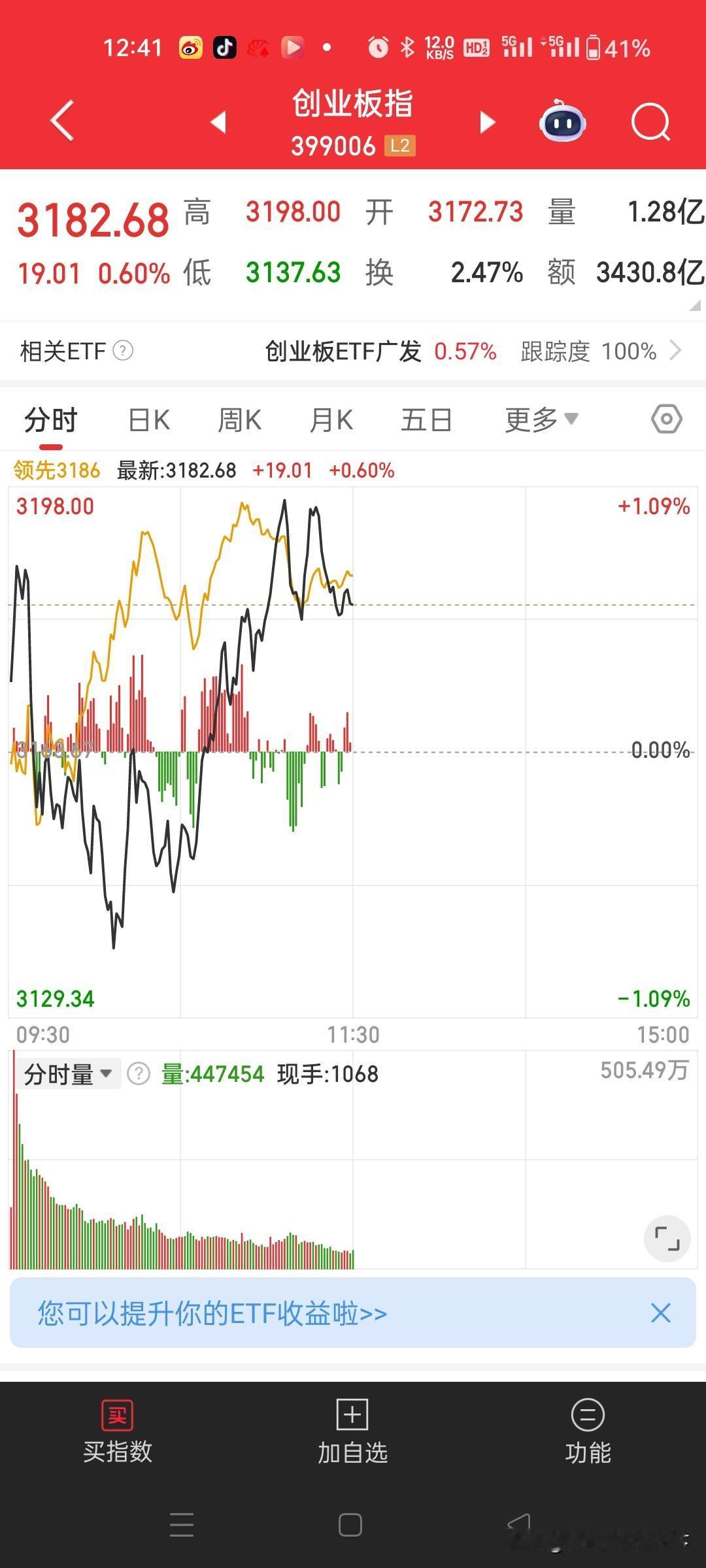Screen dimensions: 706x1568
Task: Tap the right arrow to view next index
Action: point(487,122)
